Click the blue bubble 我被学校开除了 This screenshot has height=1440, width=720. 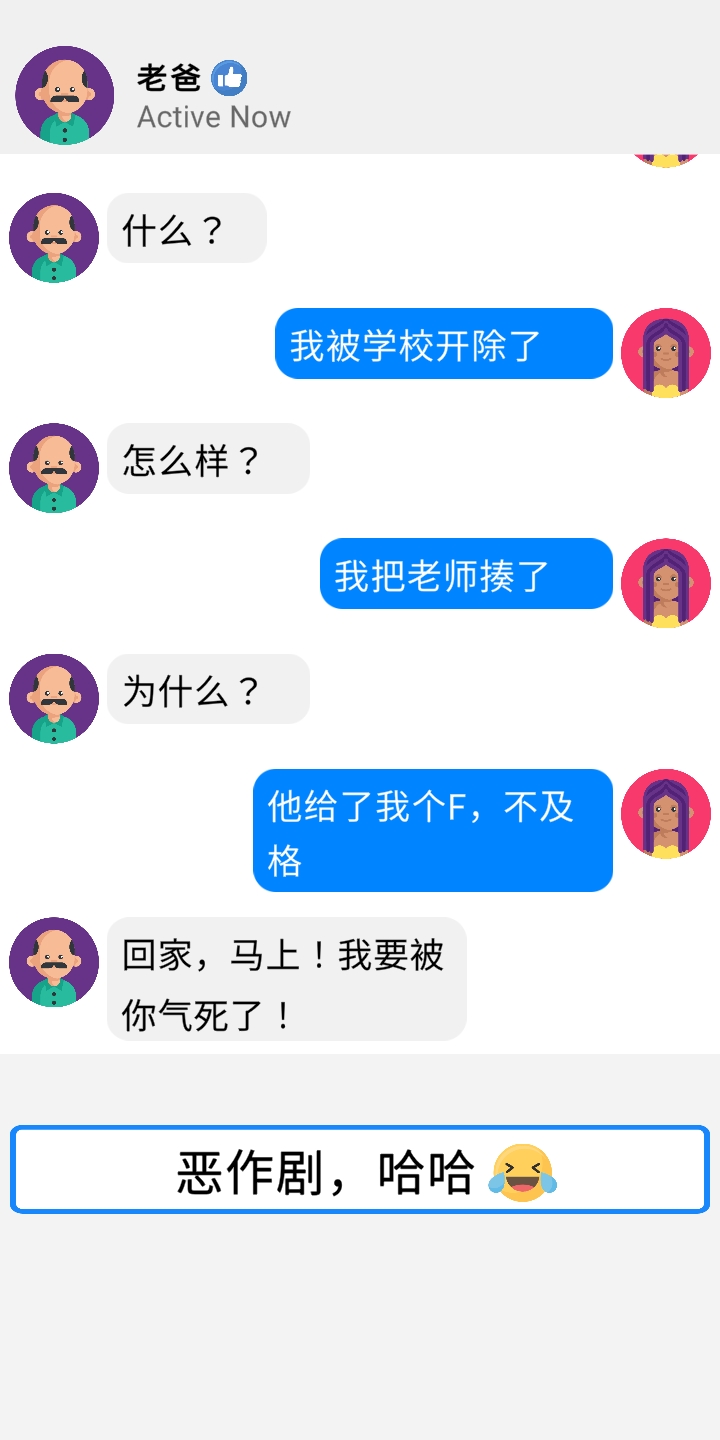click(x=443, y=343)
